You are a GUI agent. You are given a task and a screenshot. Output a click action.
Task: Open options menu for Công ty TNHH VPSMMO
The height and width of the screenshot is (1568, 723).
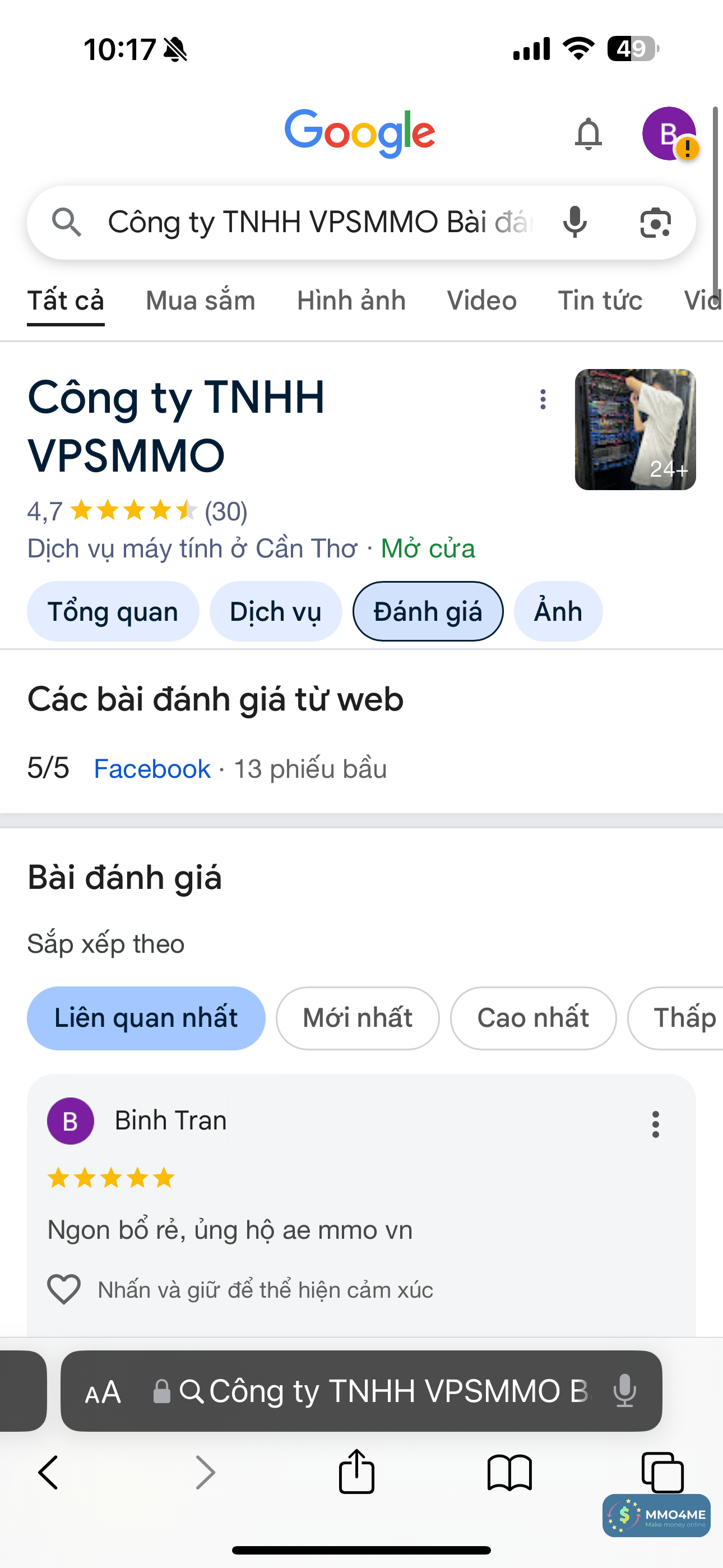(x=543, y=399)
